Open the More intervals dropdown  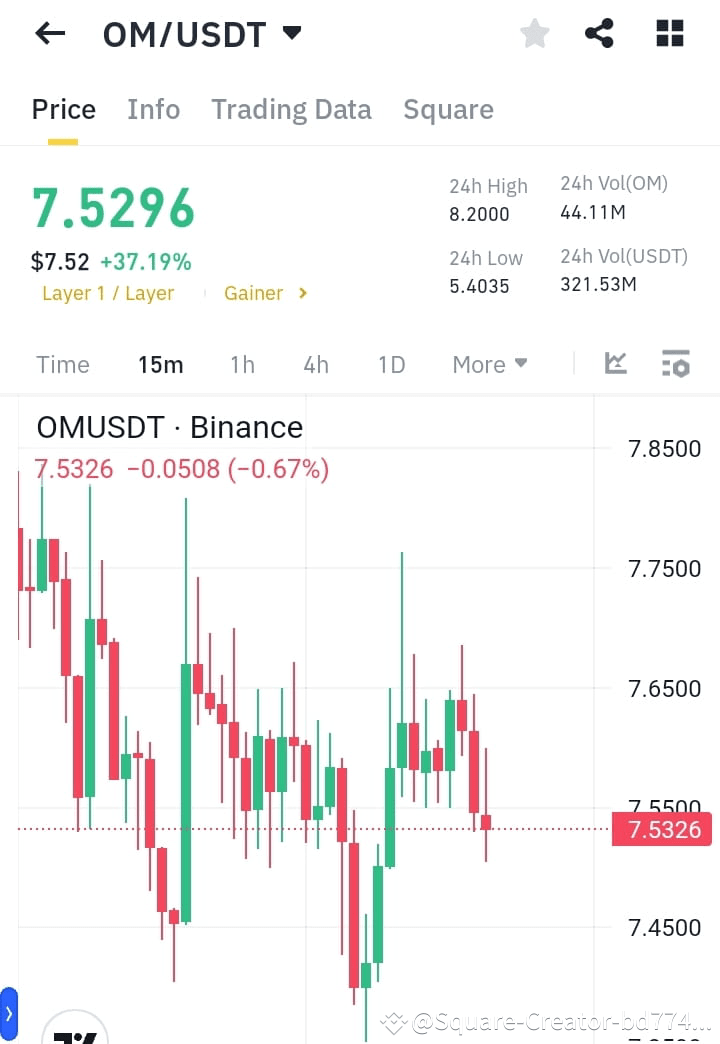click(x=489, y=364)
